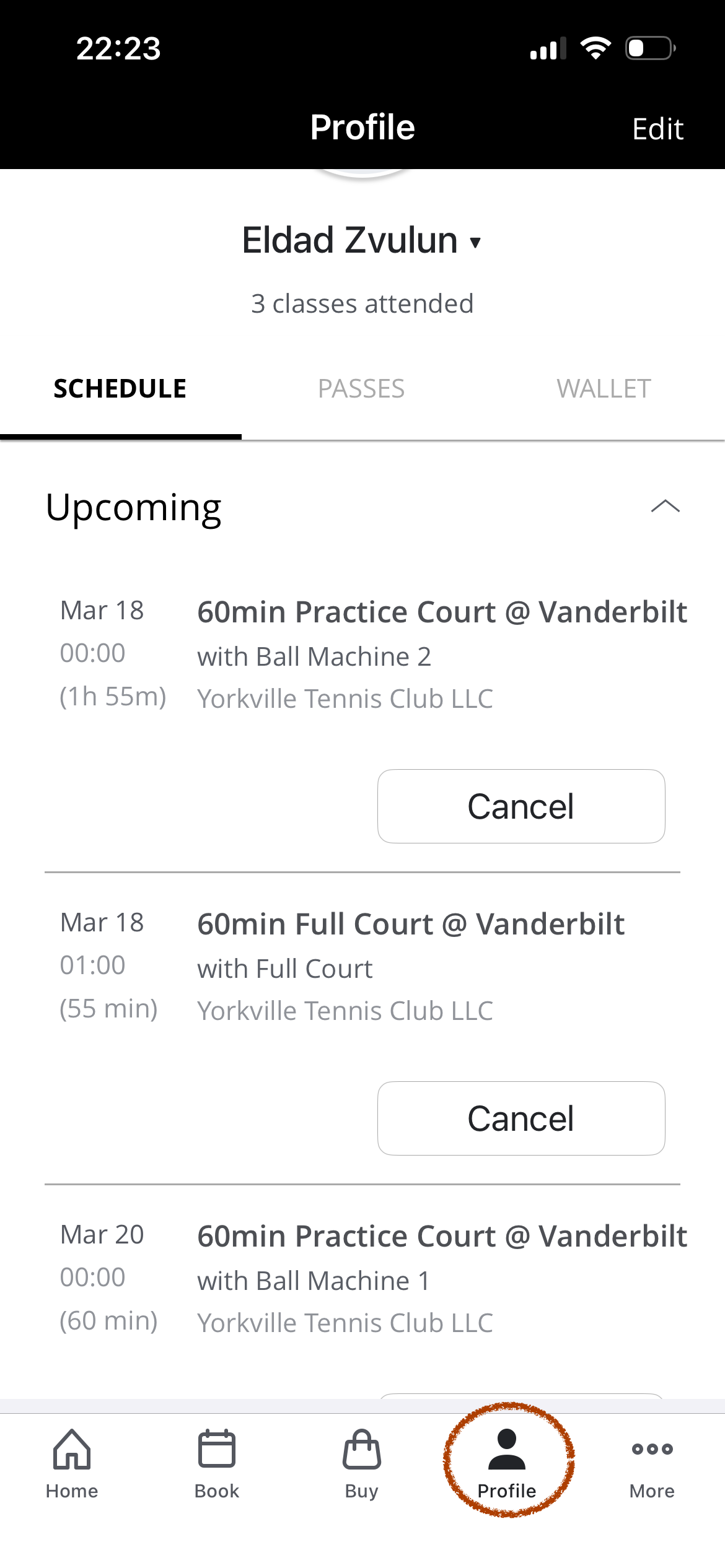Cancel the Mar 18 Practice Court booking

pos(521,806)
